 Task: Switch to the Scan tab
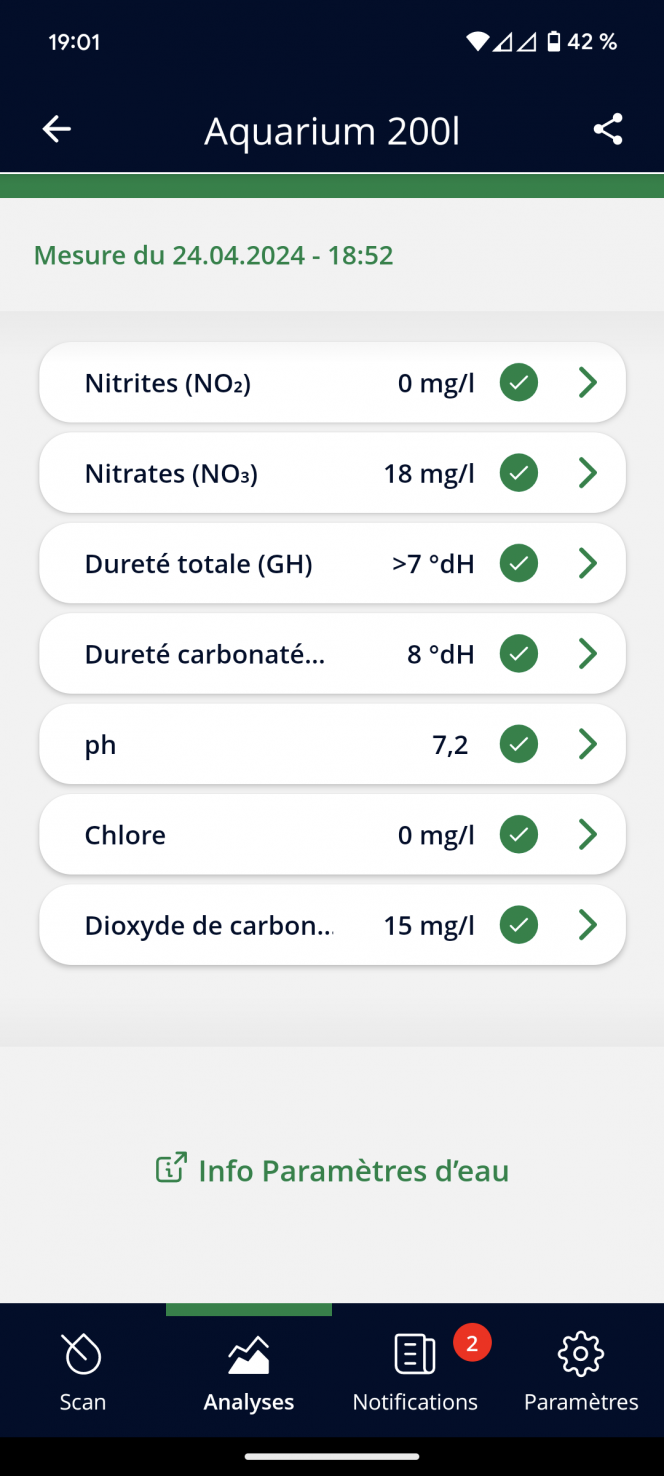point(83,1371)
